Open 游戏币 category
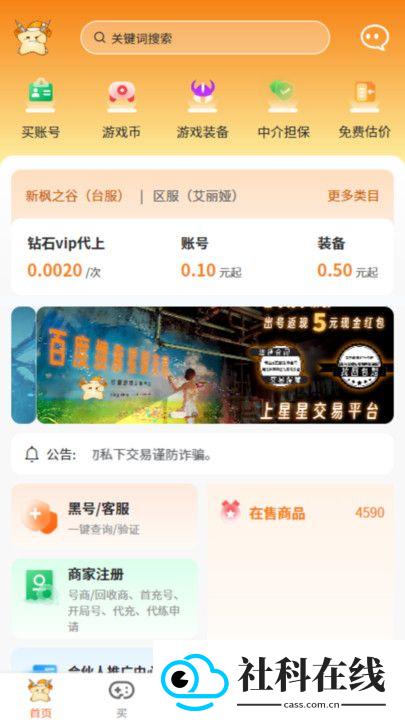 click(121, 109)
